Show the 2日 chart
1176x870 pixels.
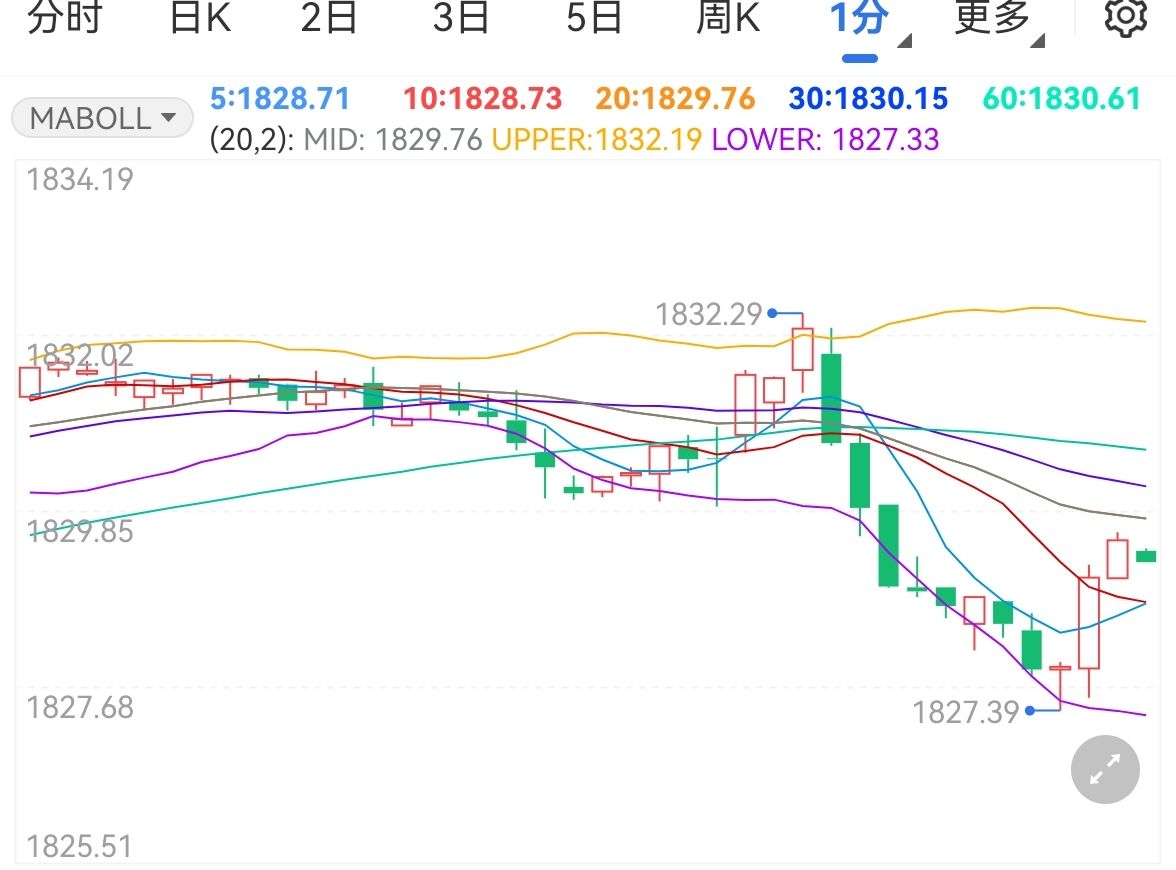(329, 18)
